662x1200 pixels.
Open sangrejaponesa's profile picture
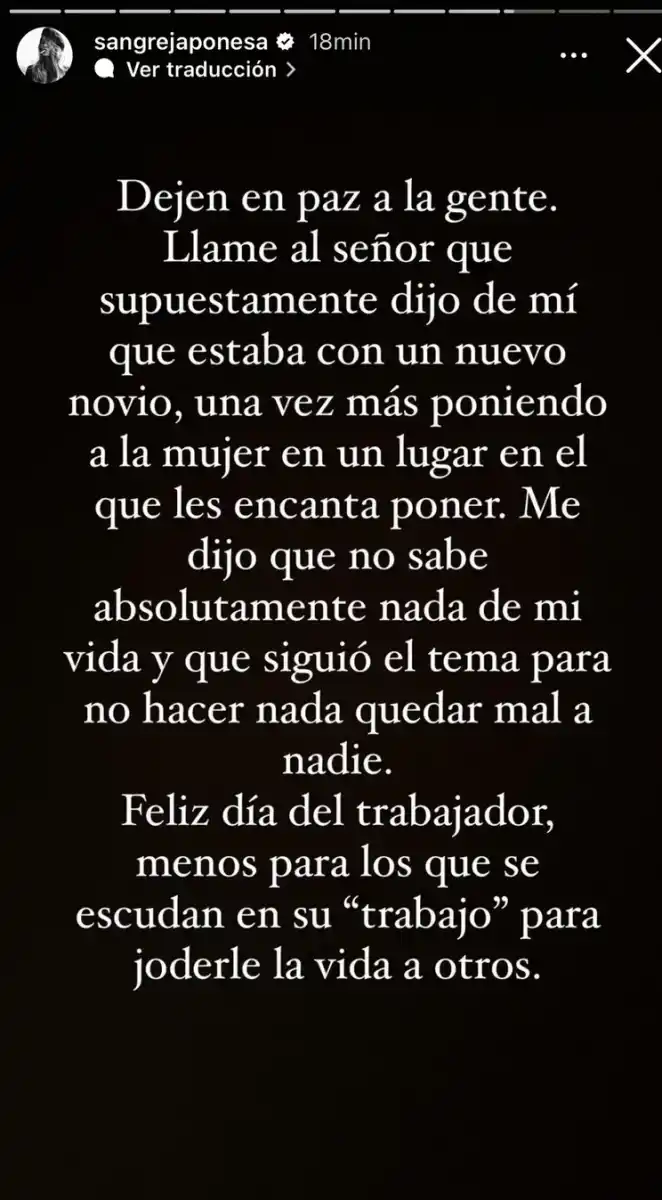[x=45, y=56]
